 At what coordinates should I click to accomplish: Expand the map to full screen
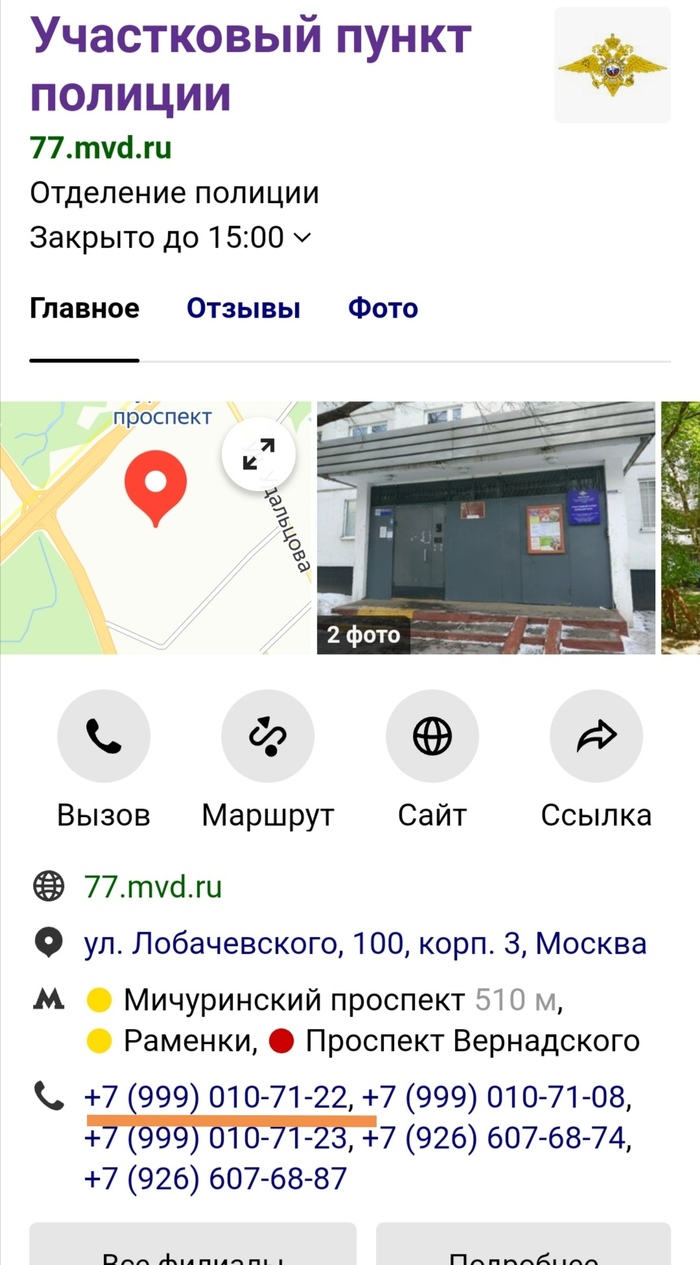[x=258, y=456]
